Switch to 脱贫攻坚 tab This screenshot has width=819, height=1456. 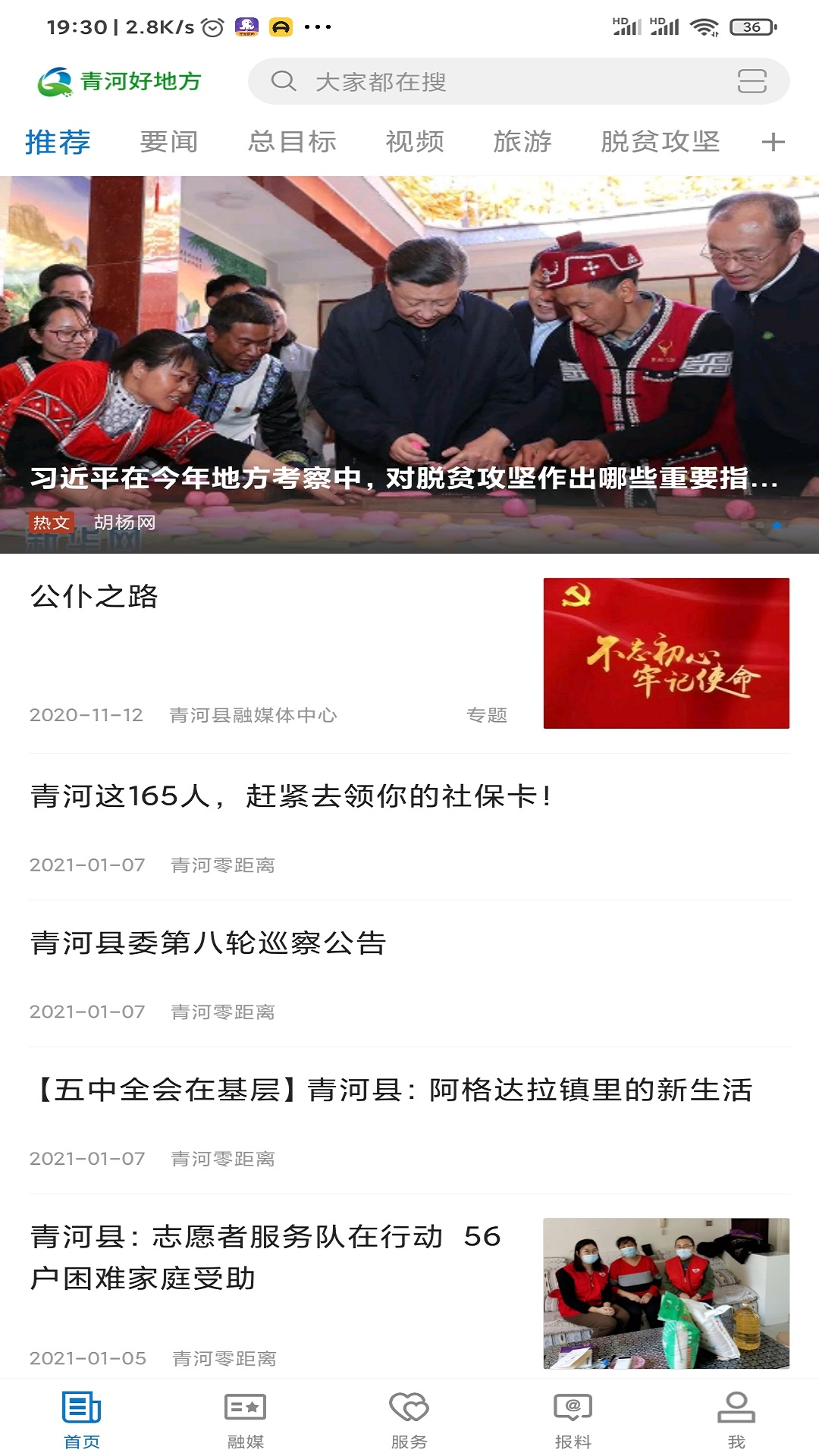660,142
